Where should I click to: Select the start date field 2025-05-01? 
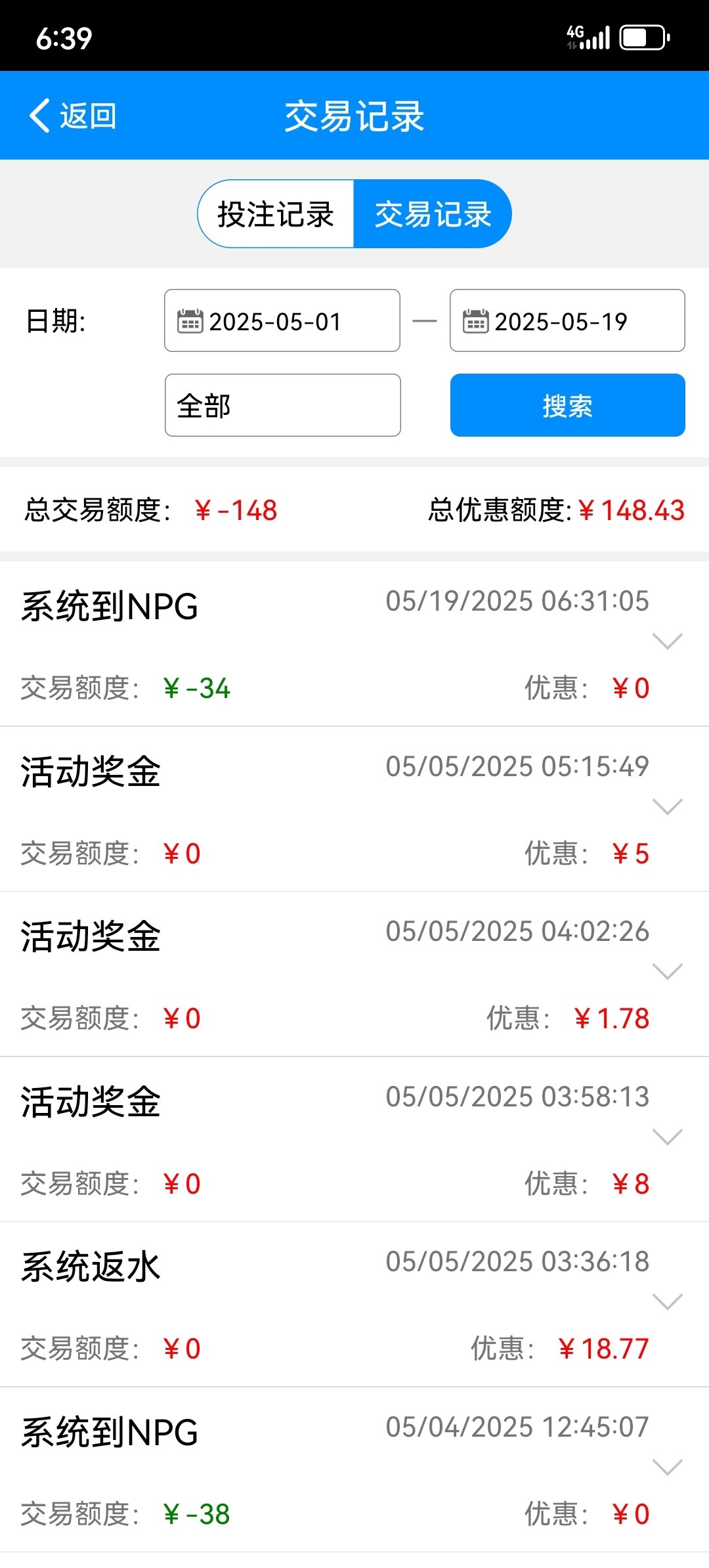(x=282, y=321)
